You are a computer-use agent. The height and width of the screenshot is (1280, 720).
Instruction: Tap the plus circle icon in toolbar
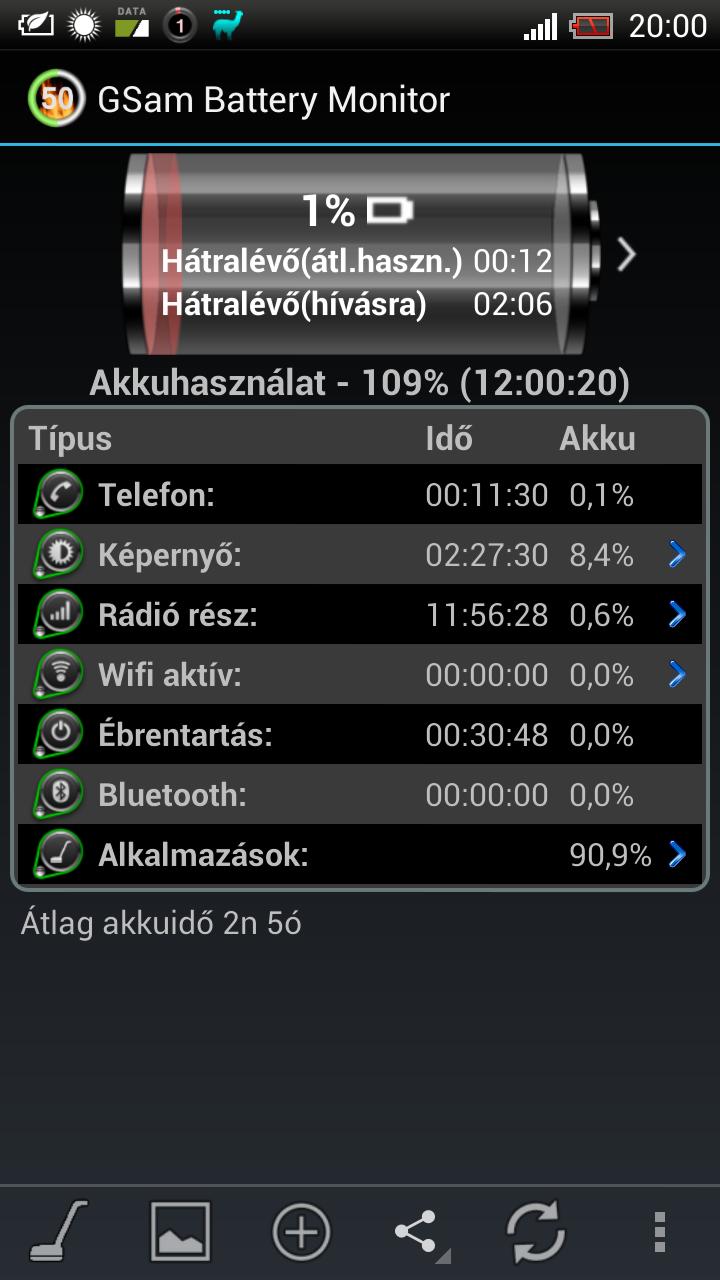pyautogui.click(x=301, y=1230)
